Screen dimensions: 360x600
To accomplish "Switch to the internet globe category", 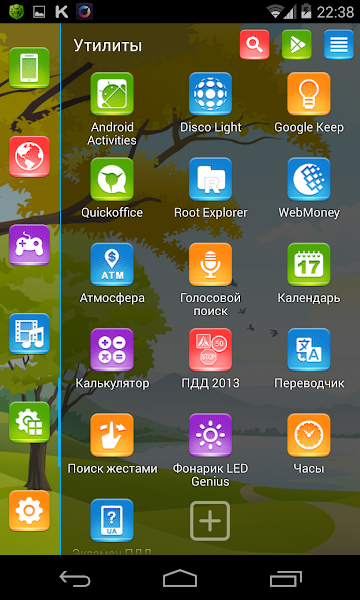I will coord(29,157).
